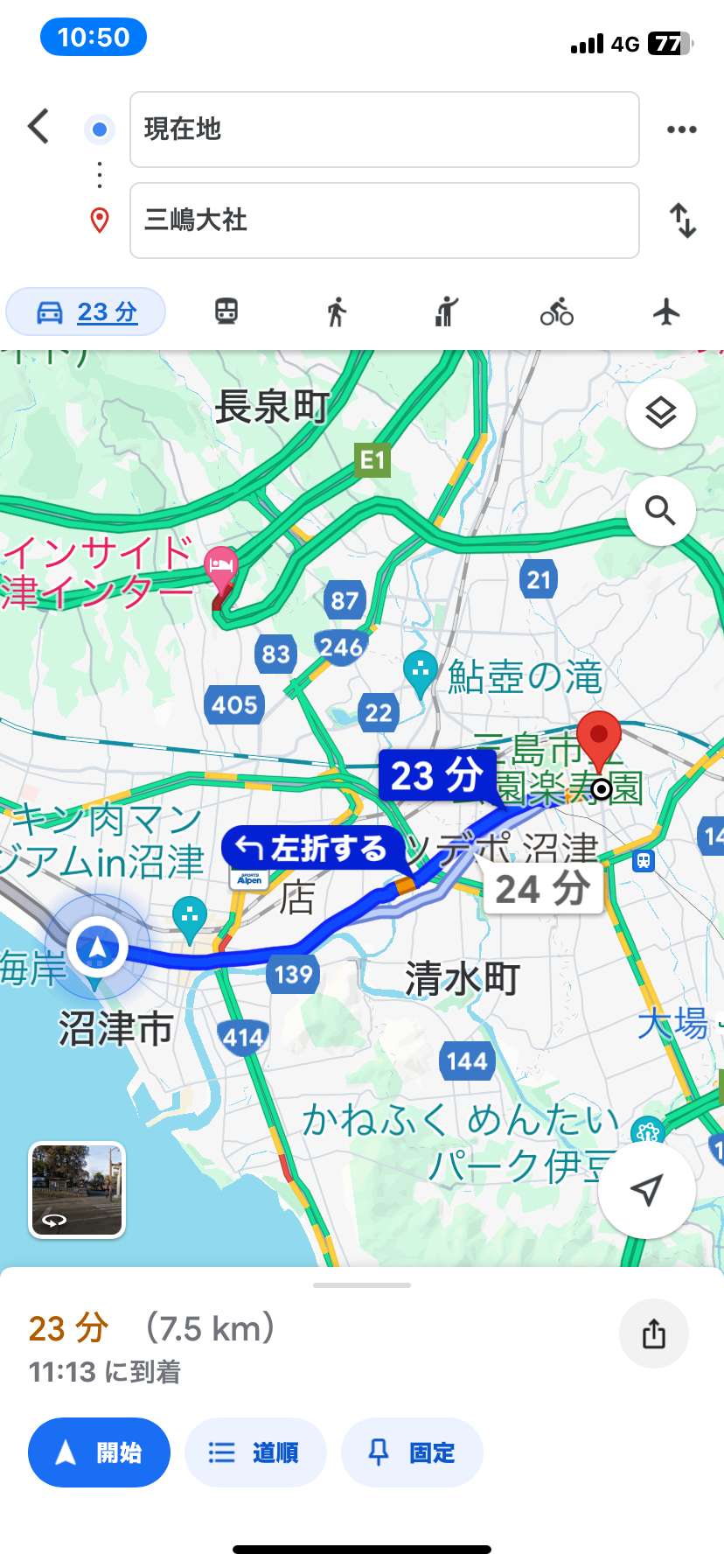Switch to the ride-hailing mode
Viewport: 724px width, 1568px height.
coord(447,311)
